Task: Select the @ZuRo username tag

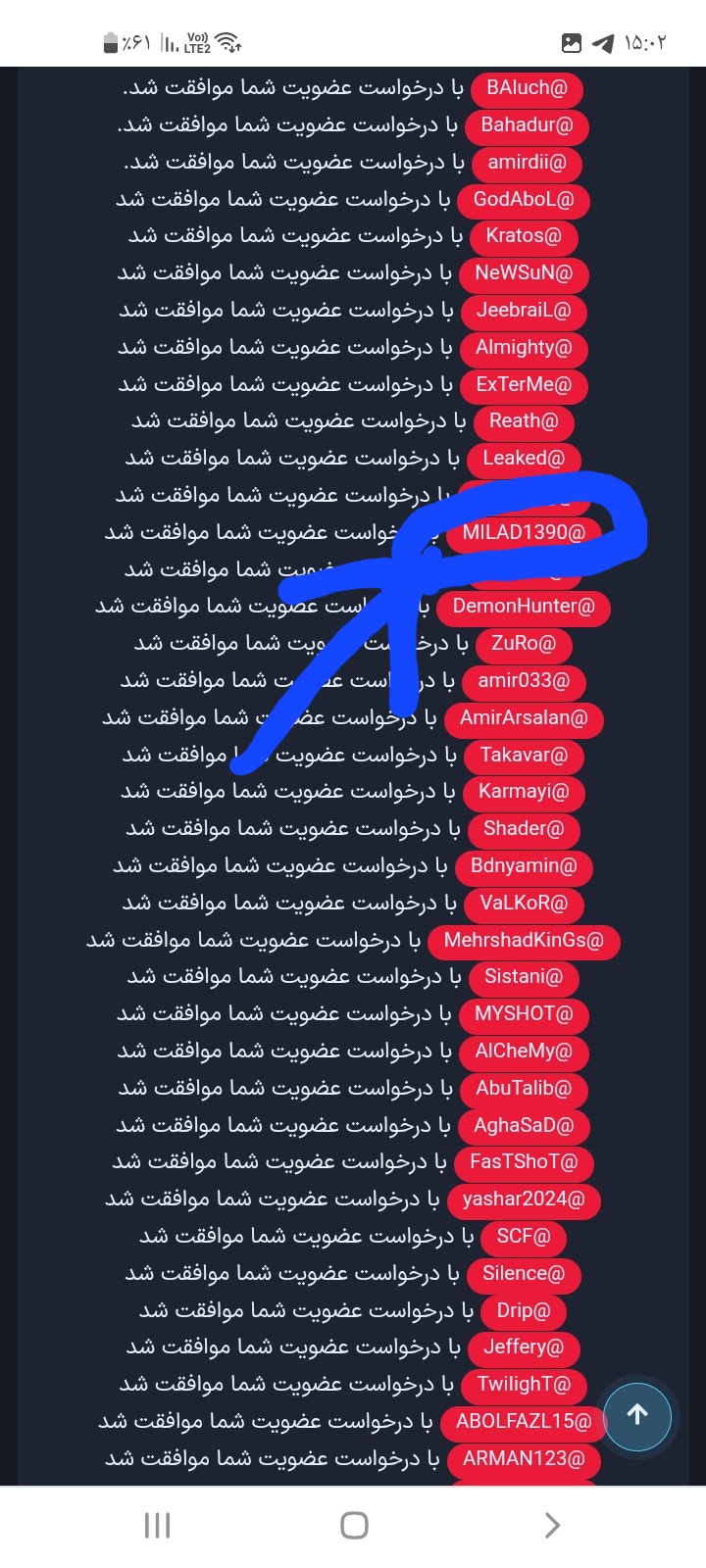Action: (524, 644)
